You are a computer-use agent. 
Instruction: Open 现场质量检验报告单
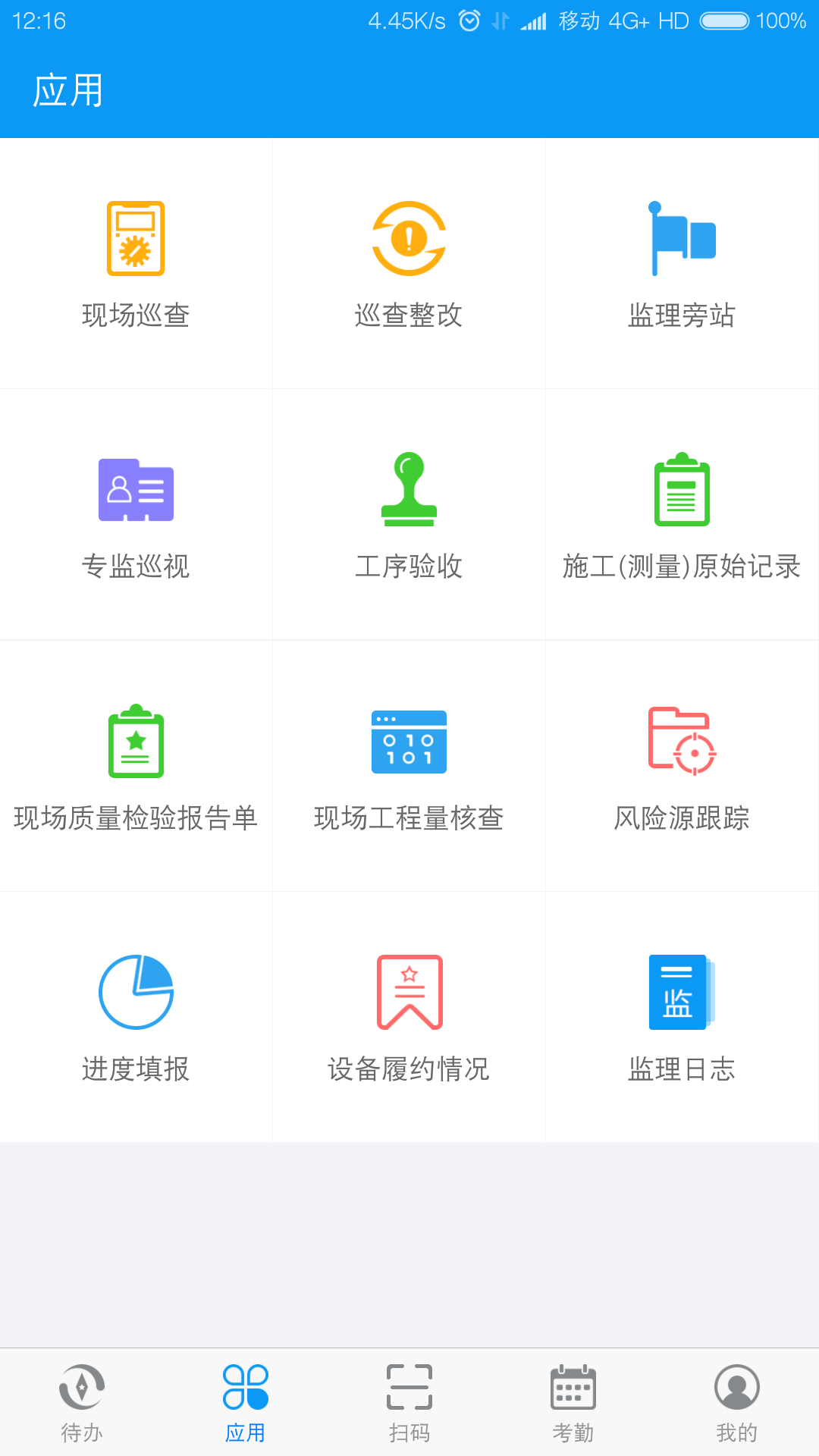click(136, 766)
